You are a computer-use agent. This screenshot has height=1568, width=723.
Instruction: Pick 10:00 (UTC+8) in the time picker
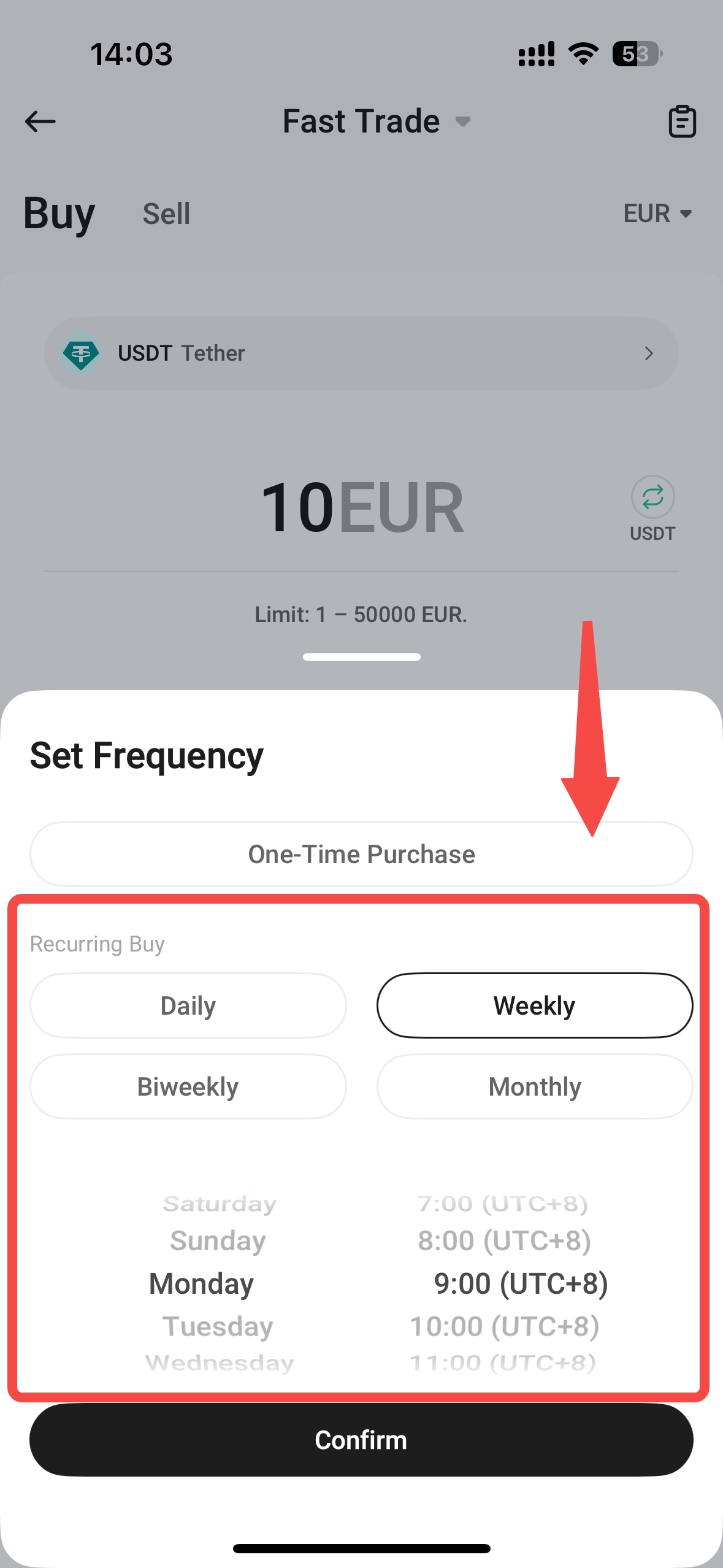(x=504, y=1326)
